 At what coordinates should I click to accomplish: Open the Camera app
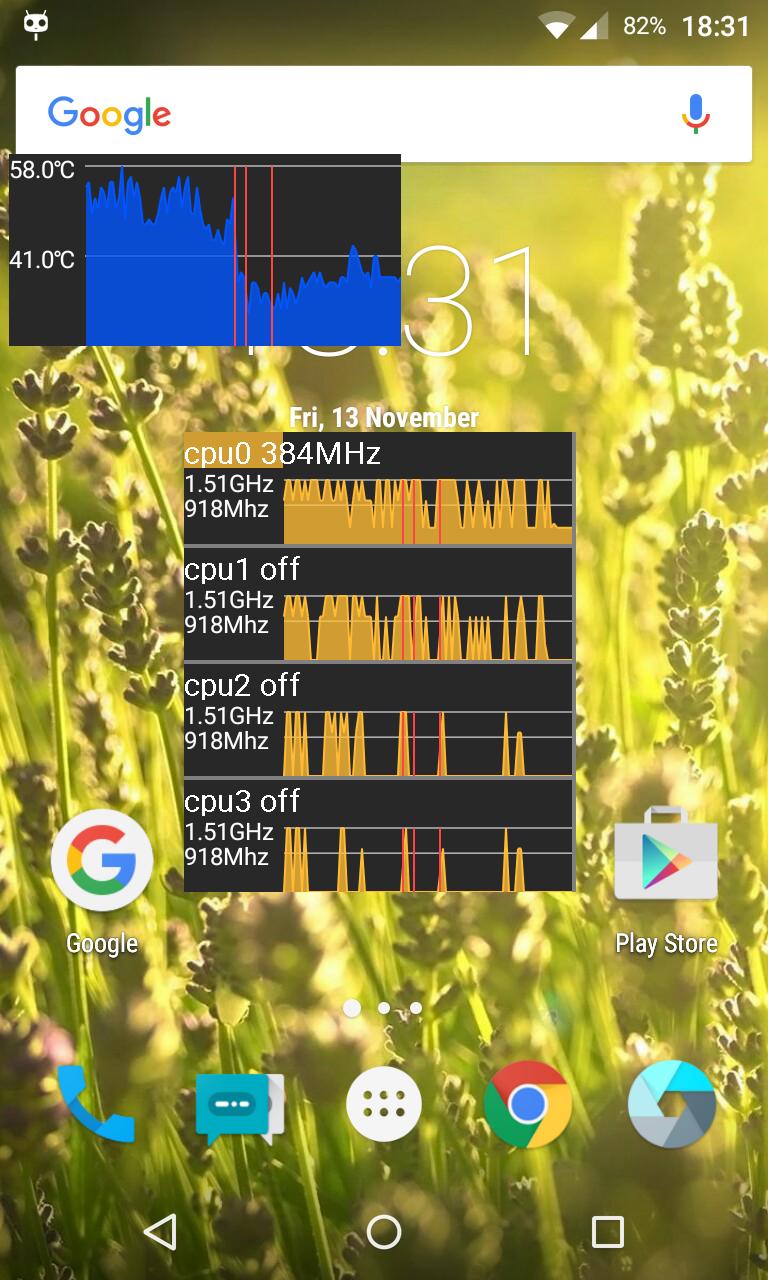point(671,1104)
